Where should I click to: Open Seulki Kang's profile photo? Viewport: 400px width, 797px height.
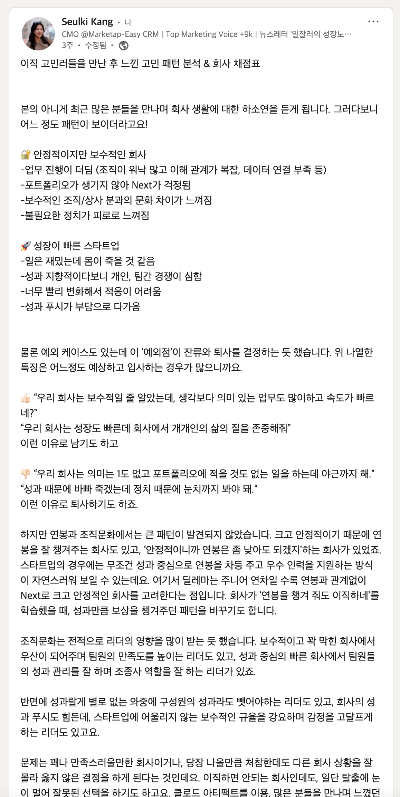tap(38, 34)
